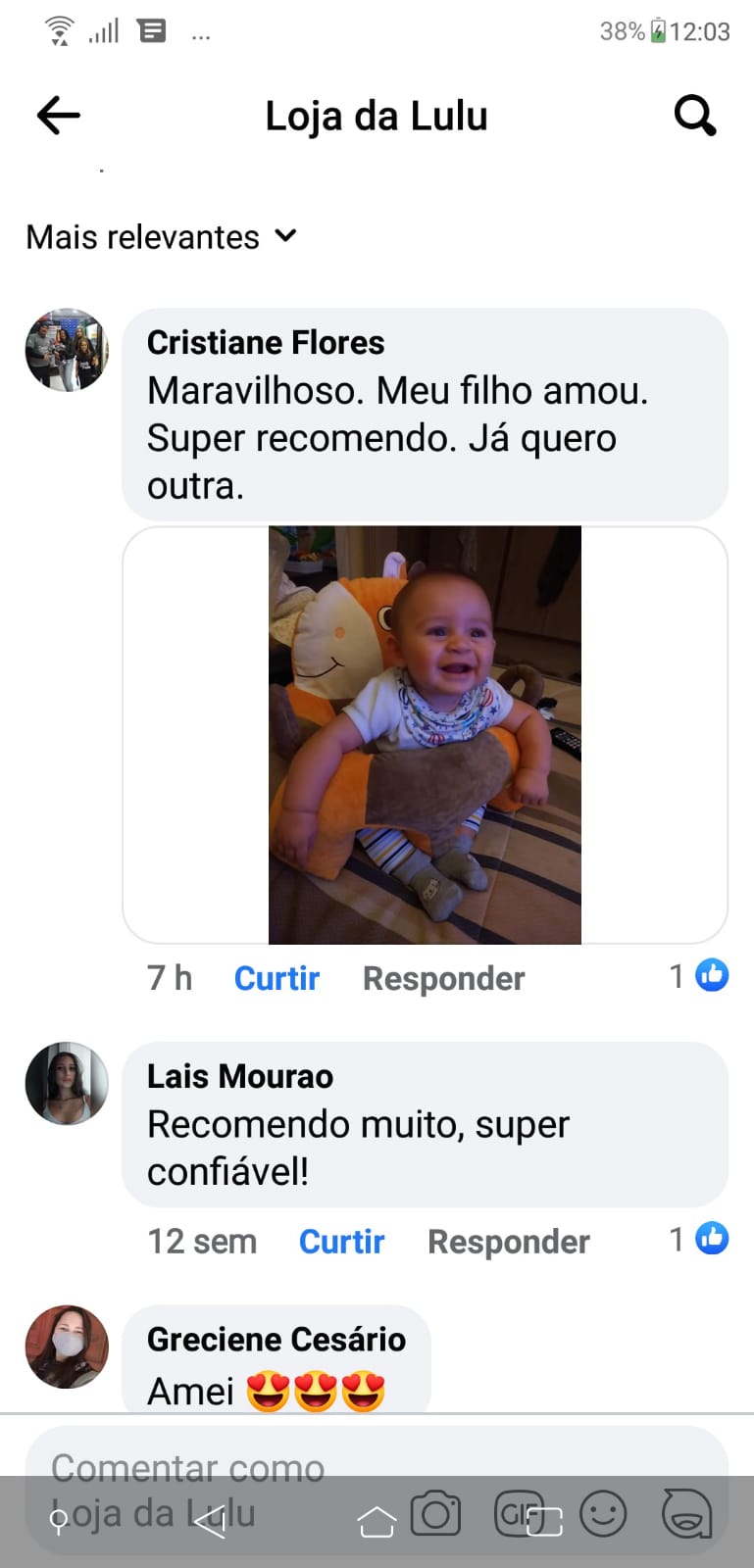The image size is (754, 1568).
Task: Tap Responder under Lais Mourao's comment
Action: (x=508, y=1242)
